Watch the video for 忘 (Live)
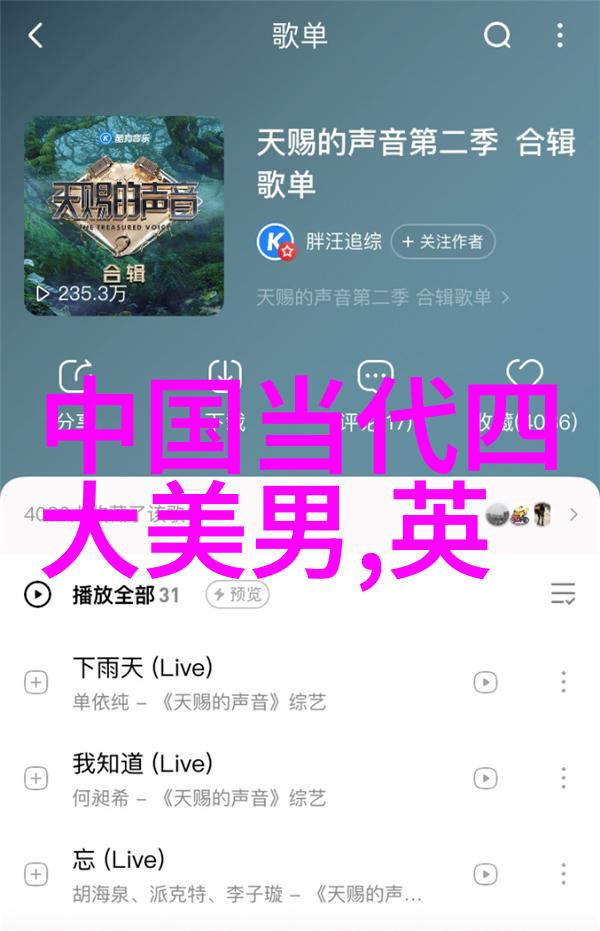 click(485, 873)
